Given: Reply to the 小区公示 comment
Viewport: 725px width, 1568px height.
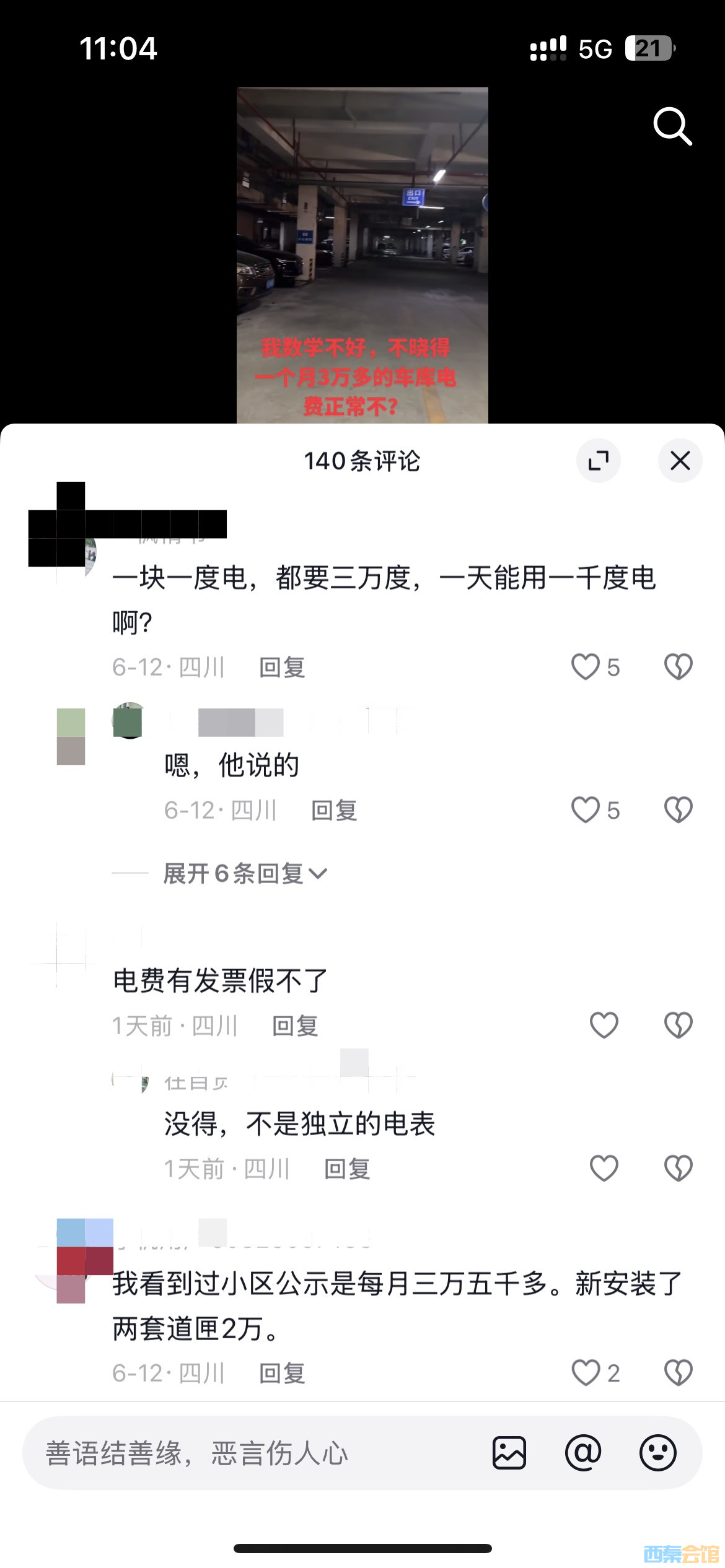Looking at the screenshot, I should point(282,1374).
